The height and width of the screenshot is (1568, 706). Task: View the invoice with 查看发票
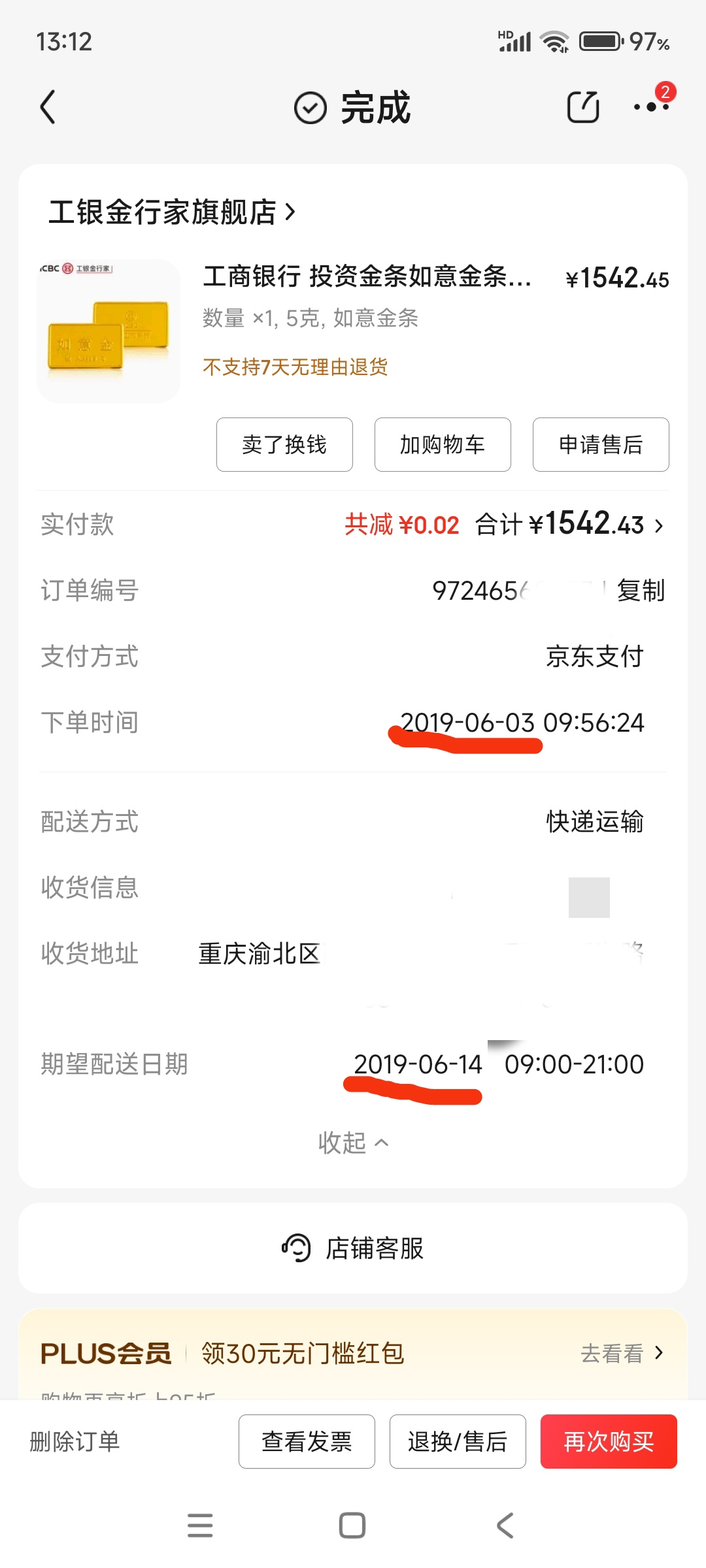click(x=307, y=1441)
